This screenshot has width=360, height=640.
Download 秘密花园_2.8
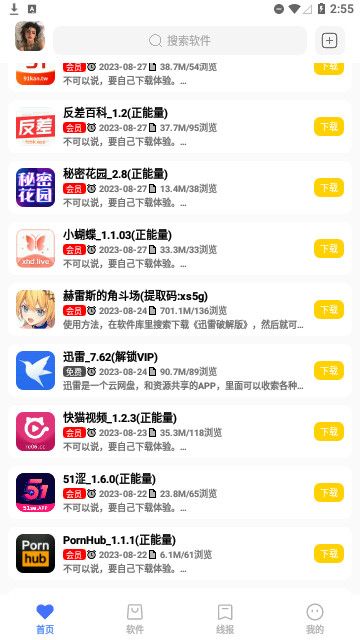point(329,187)
